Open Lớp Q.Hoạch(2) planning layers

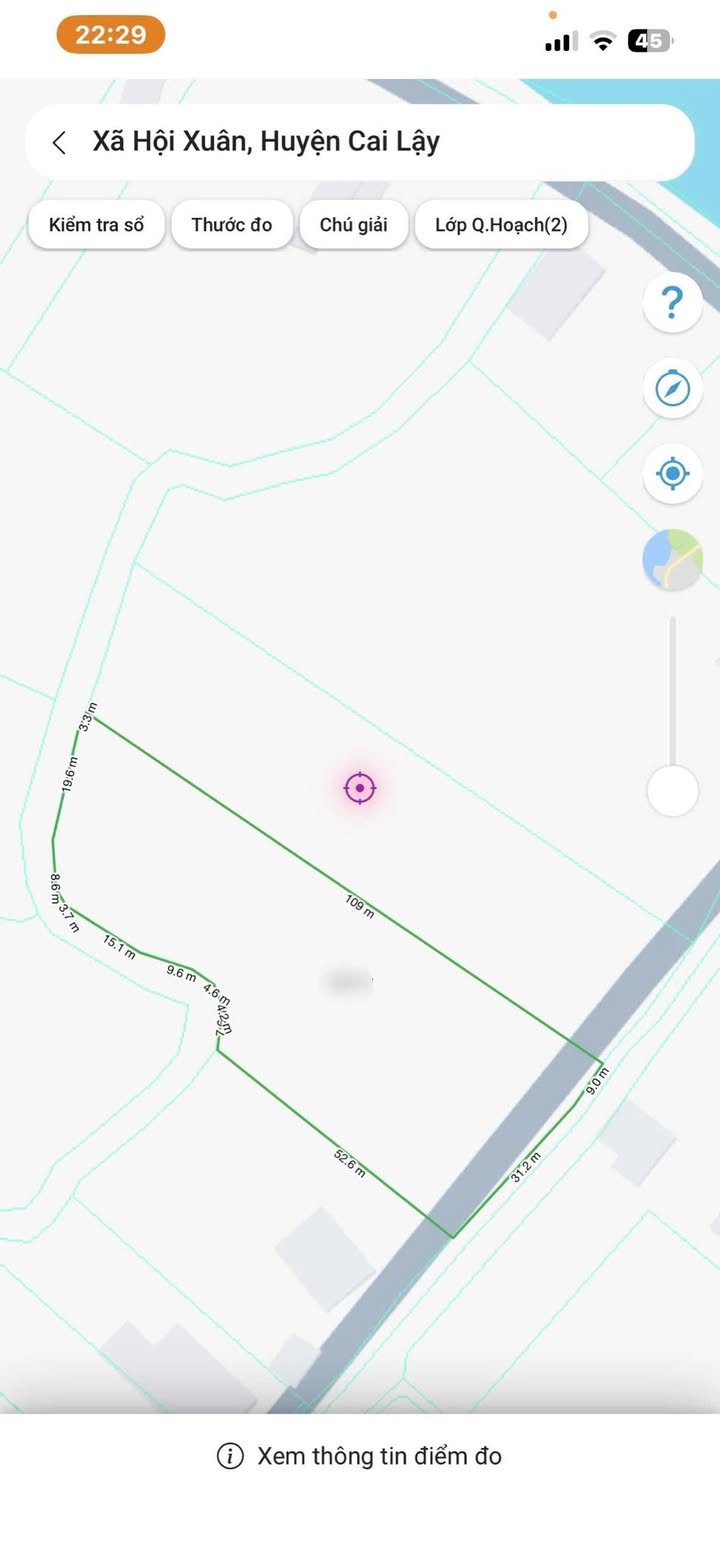501,224
